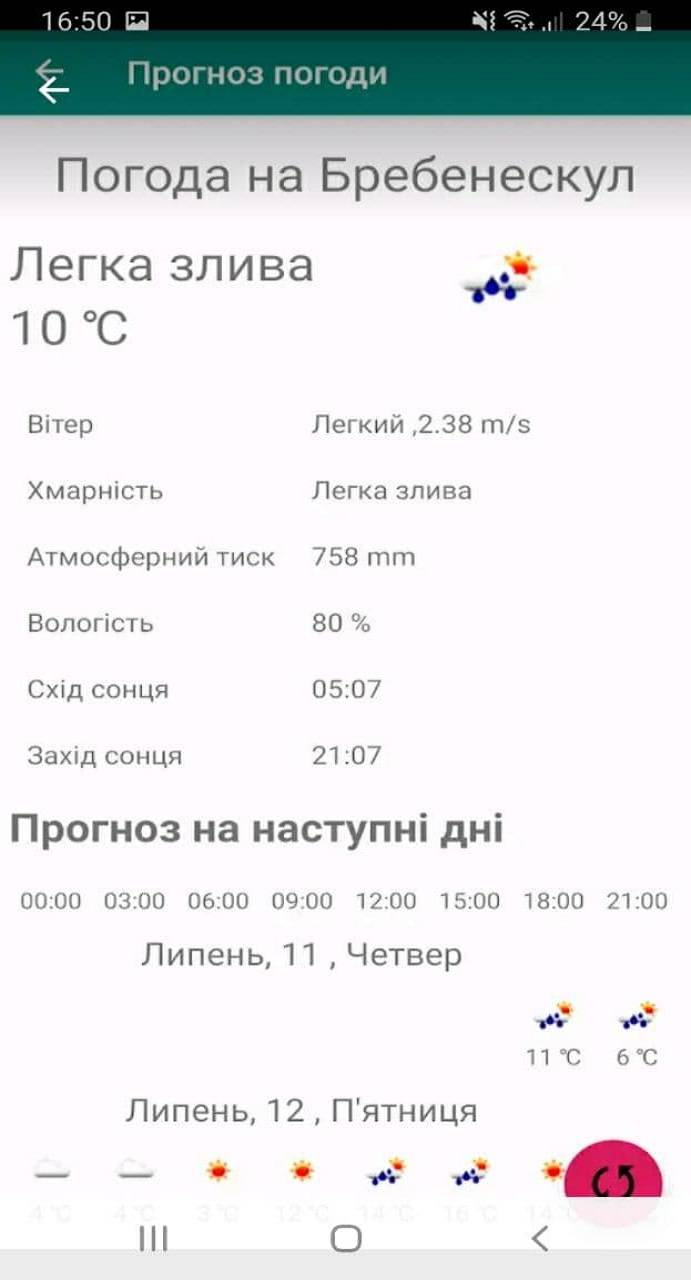
Task: Refresh the weather forecast with the red button
Action: click(x=613, y=1181)
